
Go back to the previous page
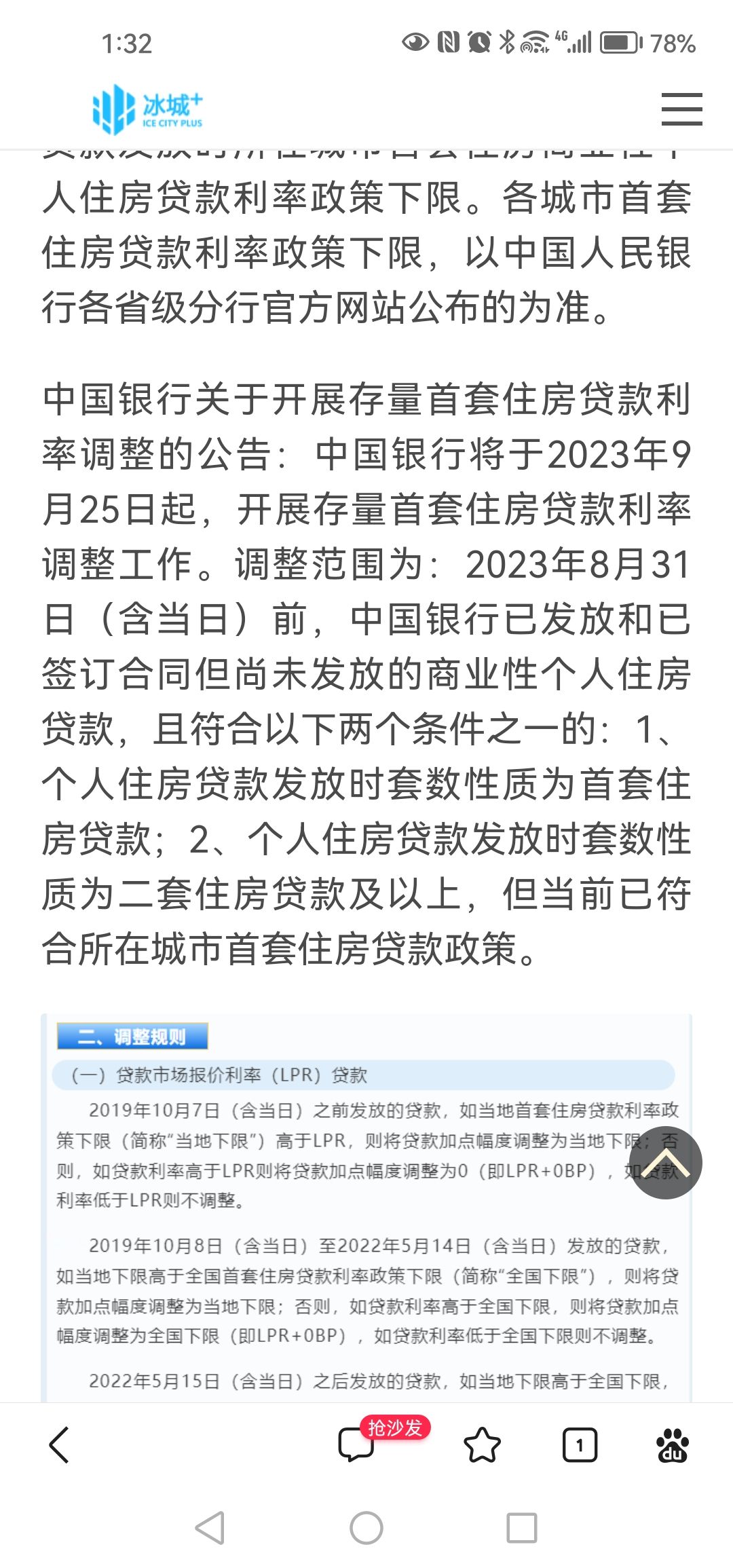coord(60,1444)
